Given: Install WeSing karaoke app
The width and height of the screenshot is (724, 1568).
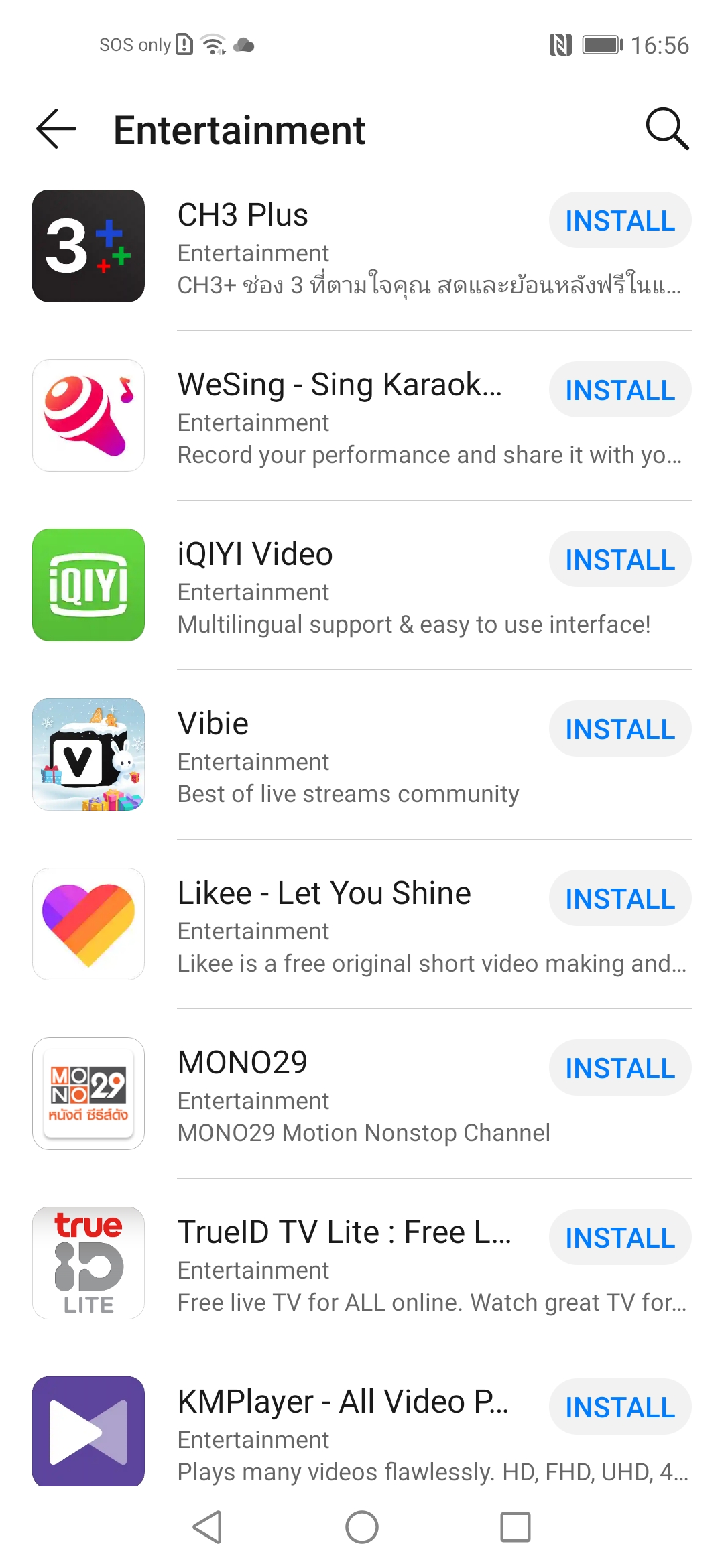Looking at the screenshot, I should [619, 390].
